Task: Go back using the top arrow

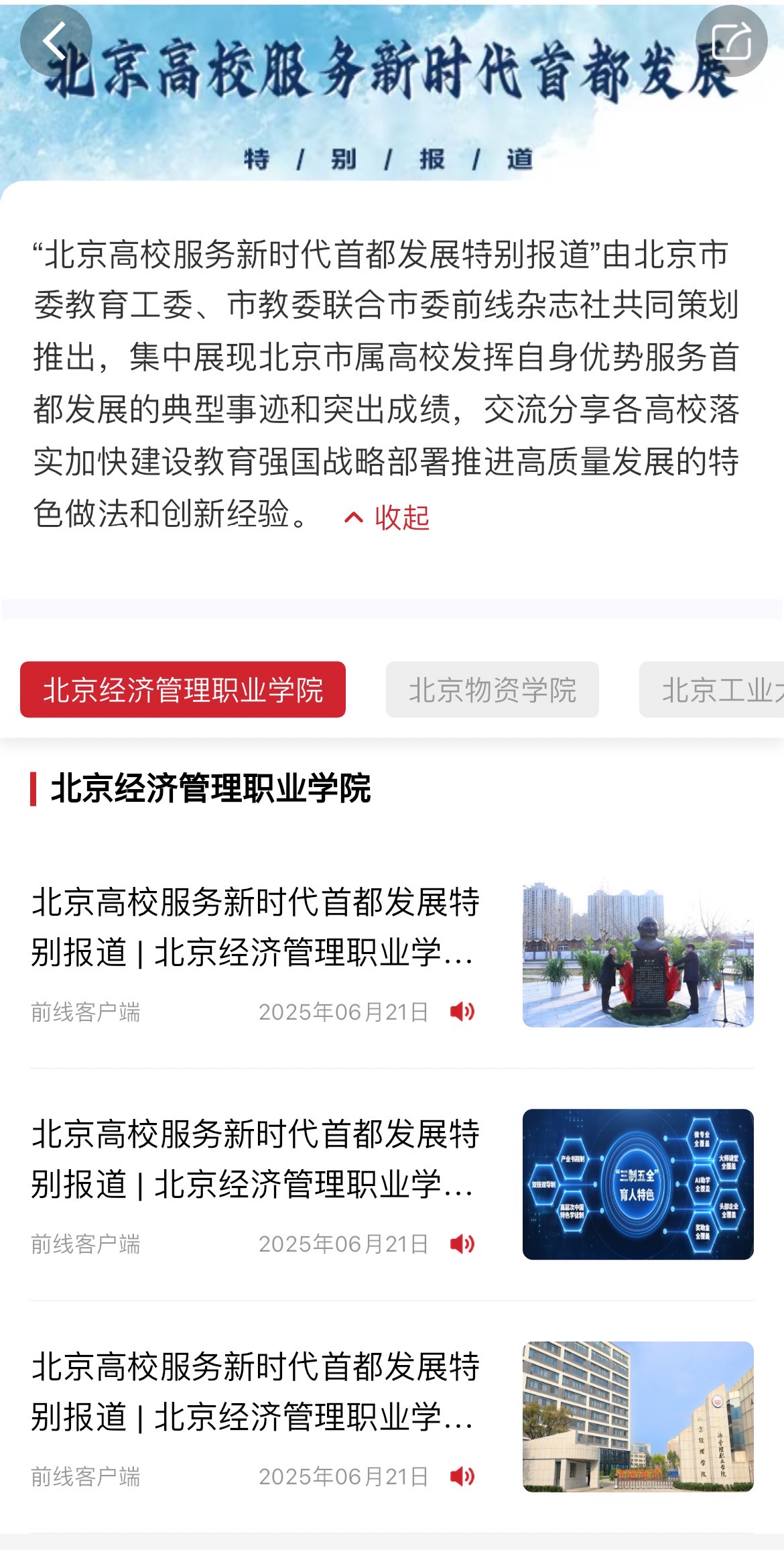Action: (x=56, y=42)
